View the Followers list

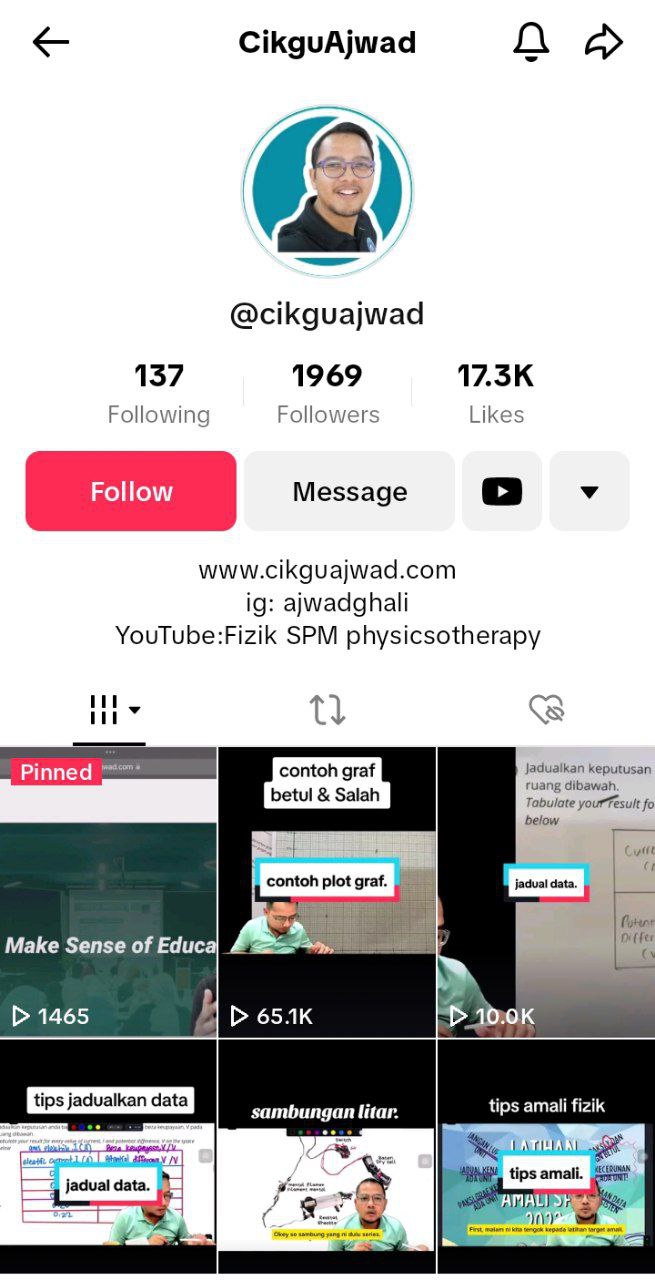[x=328, y=394]
